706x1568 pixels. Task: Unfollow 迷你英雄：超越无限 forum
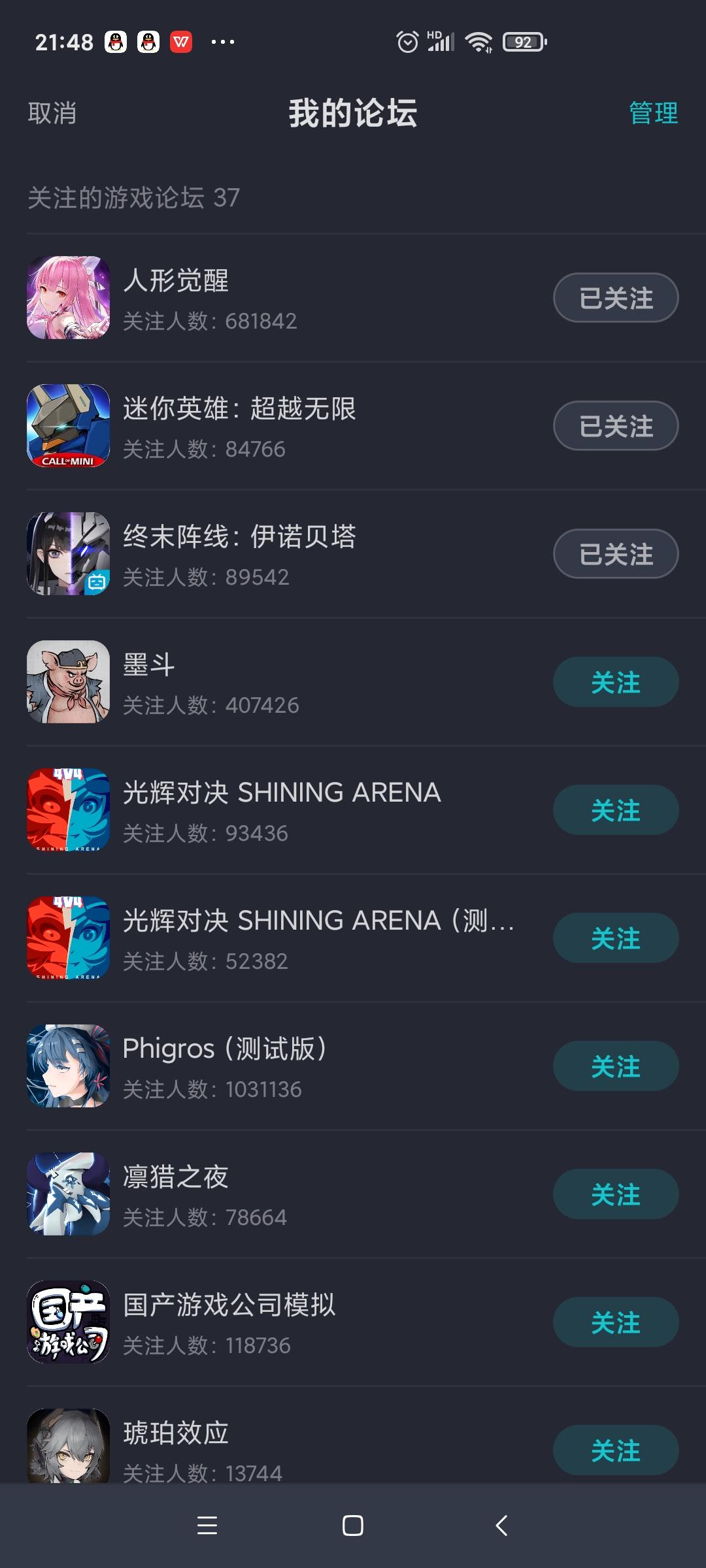[x=616, y=425]
